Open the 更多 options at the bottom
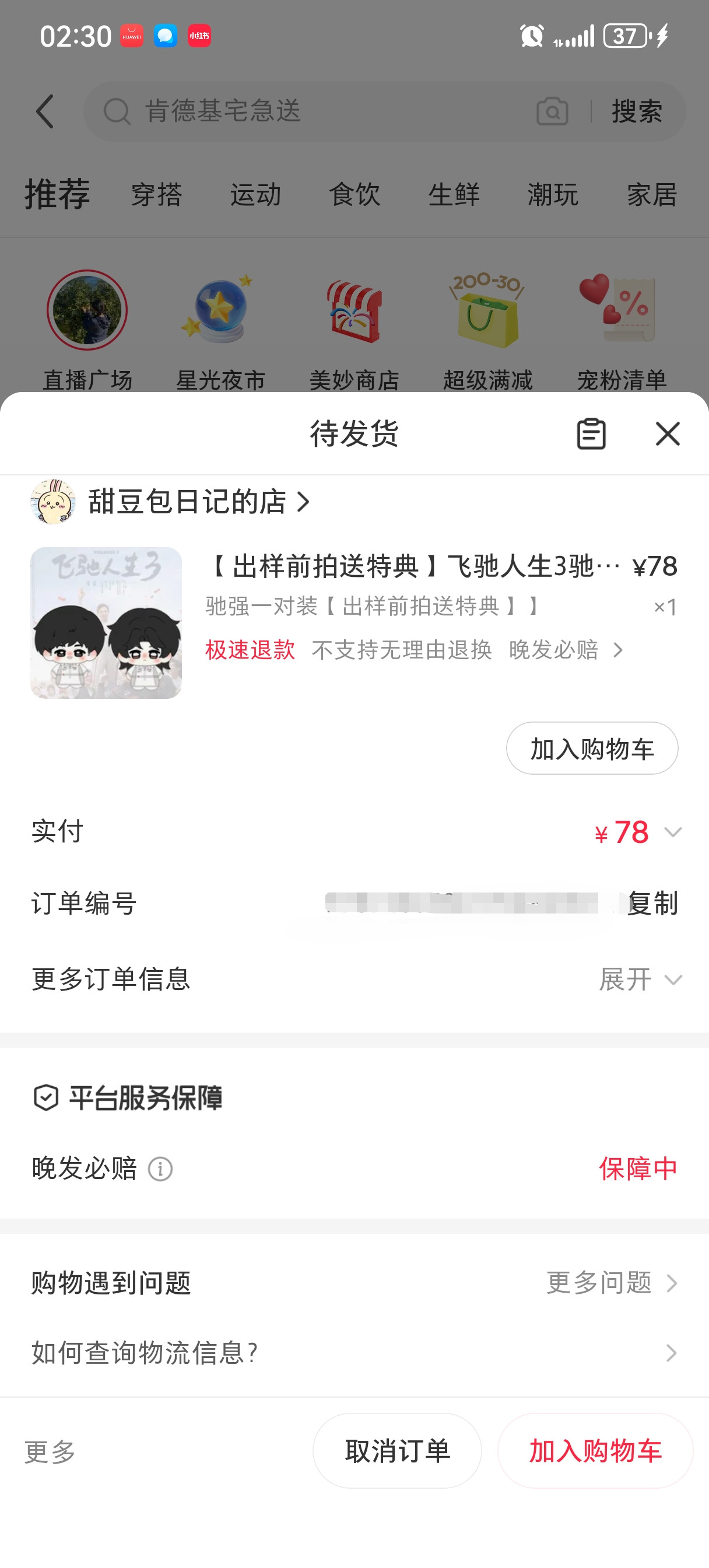This screenshot has height=1568, width=709. pyautogui.click(x=50, y=1452)
